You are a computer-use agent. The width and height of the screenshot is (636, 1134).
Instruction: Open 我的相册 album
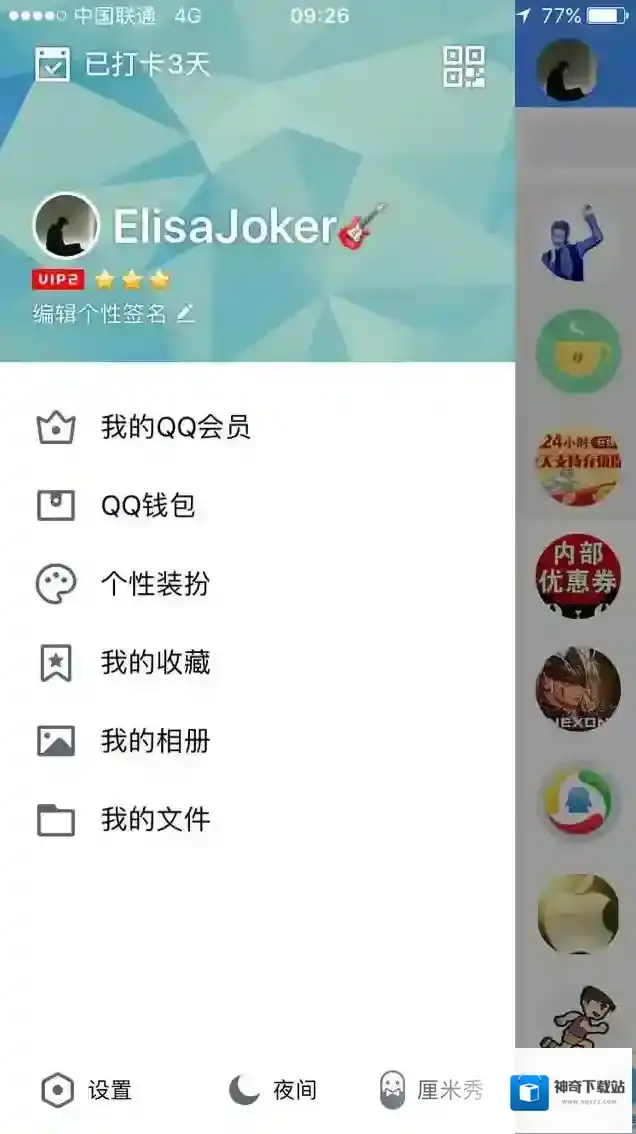pos(155,741)
